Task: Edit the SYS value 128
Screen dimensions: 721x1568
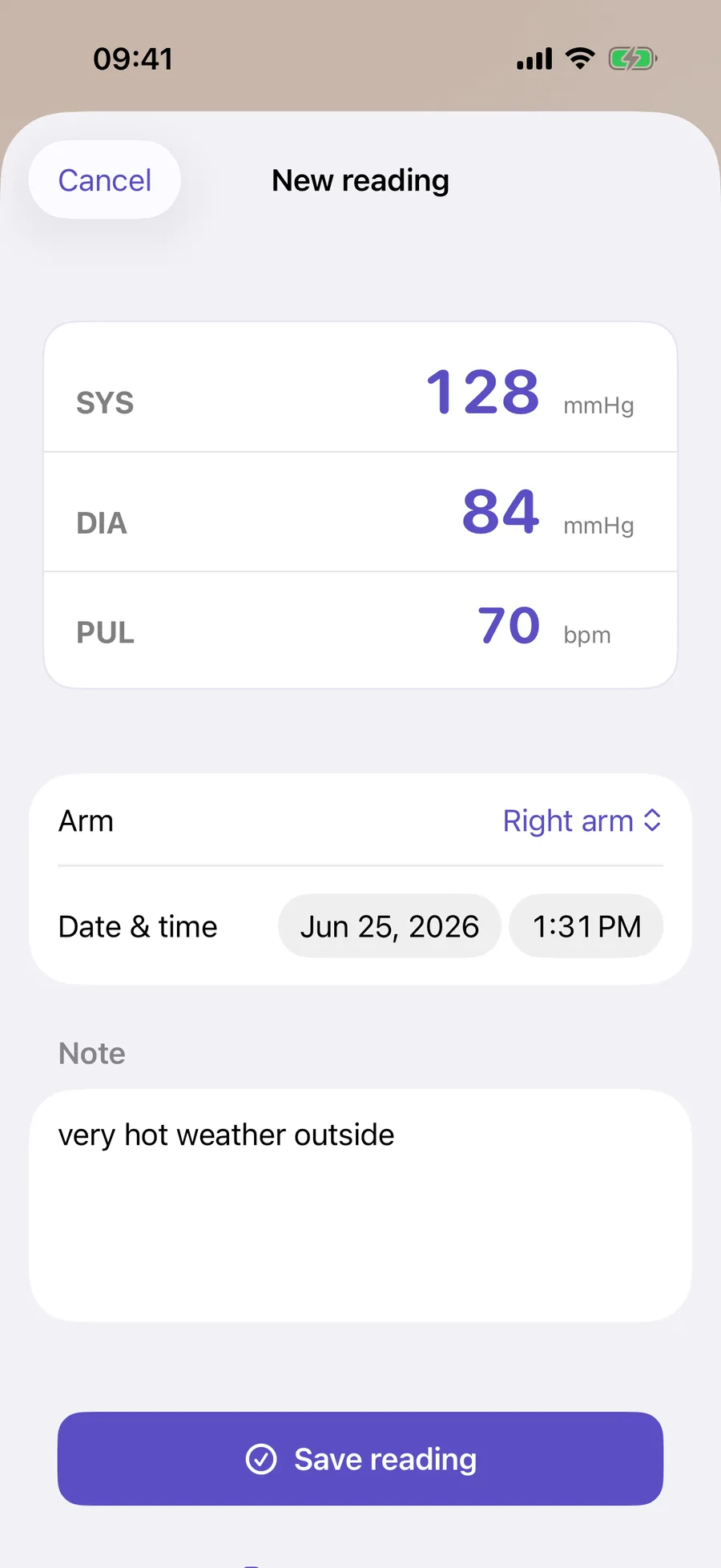Action: click(x=483, y=392)
